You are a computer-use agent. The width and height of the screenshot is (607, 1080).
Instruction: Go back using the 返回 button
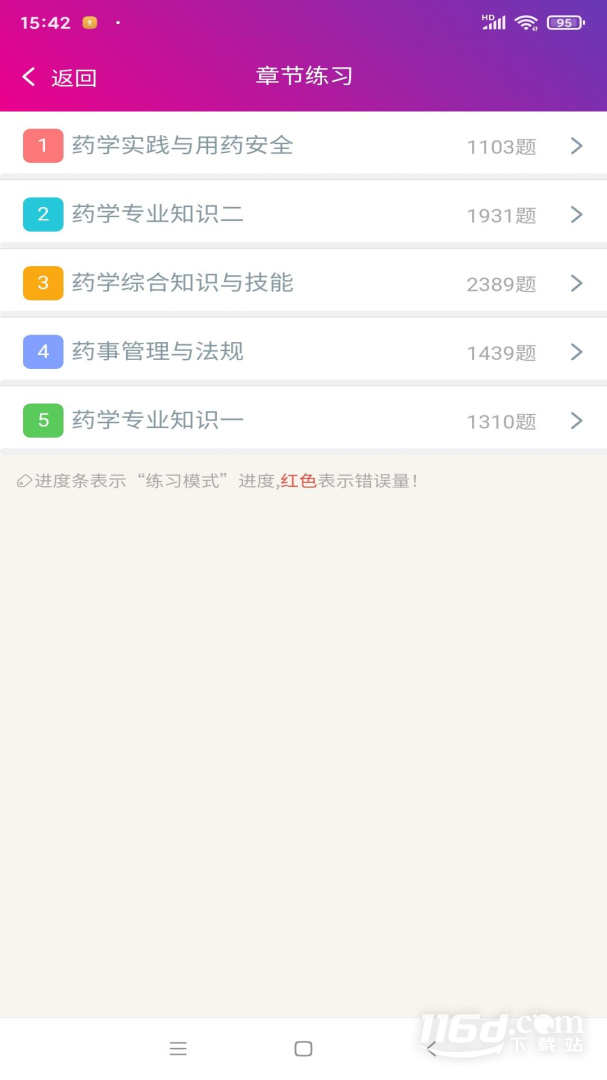point(59,77)
